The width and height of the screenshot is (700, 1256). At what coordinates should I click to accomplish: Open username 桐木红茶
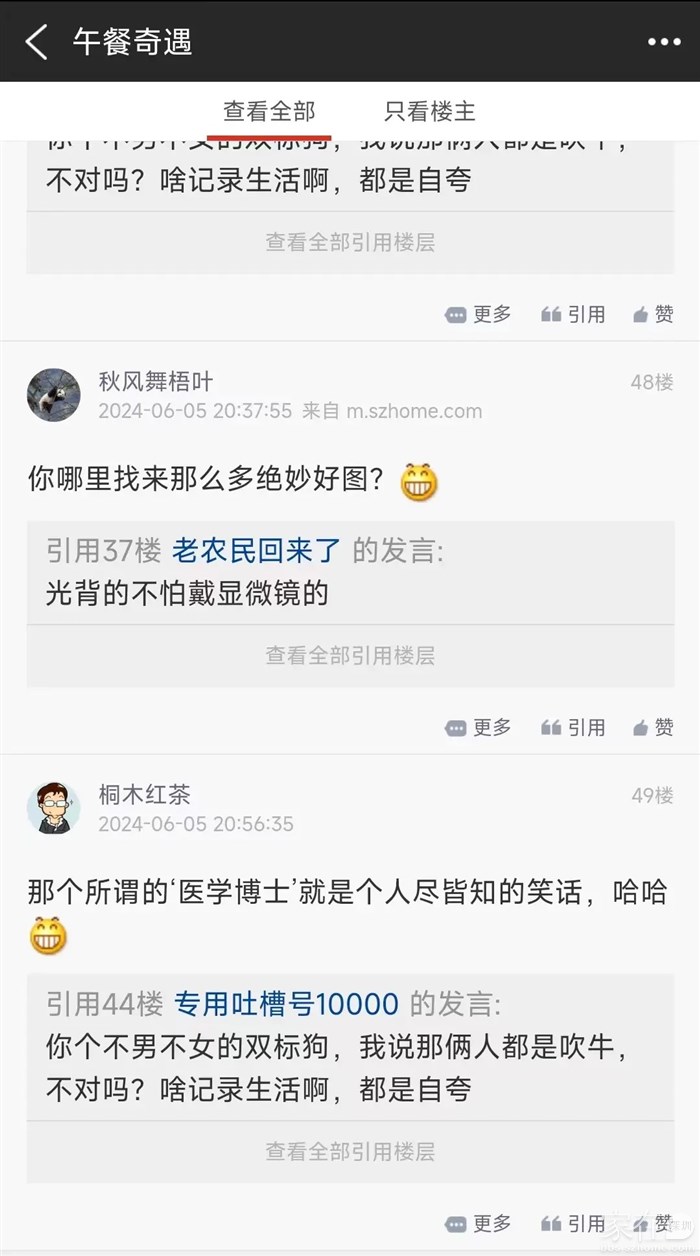pos(144,795)
